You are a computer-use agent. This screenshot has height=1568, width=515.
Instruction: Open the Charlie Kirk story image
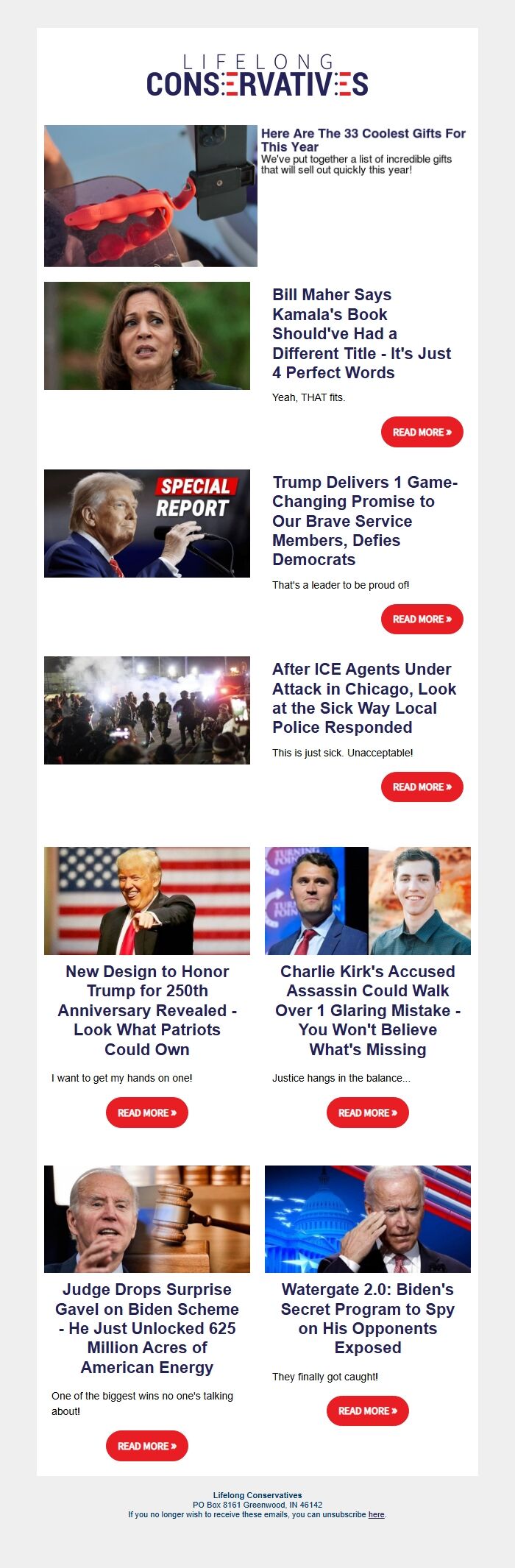tap(368, 901)
